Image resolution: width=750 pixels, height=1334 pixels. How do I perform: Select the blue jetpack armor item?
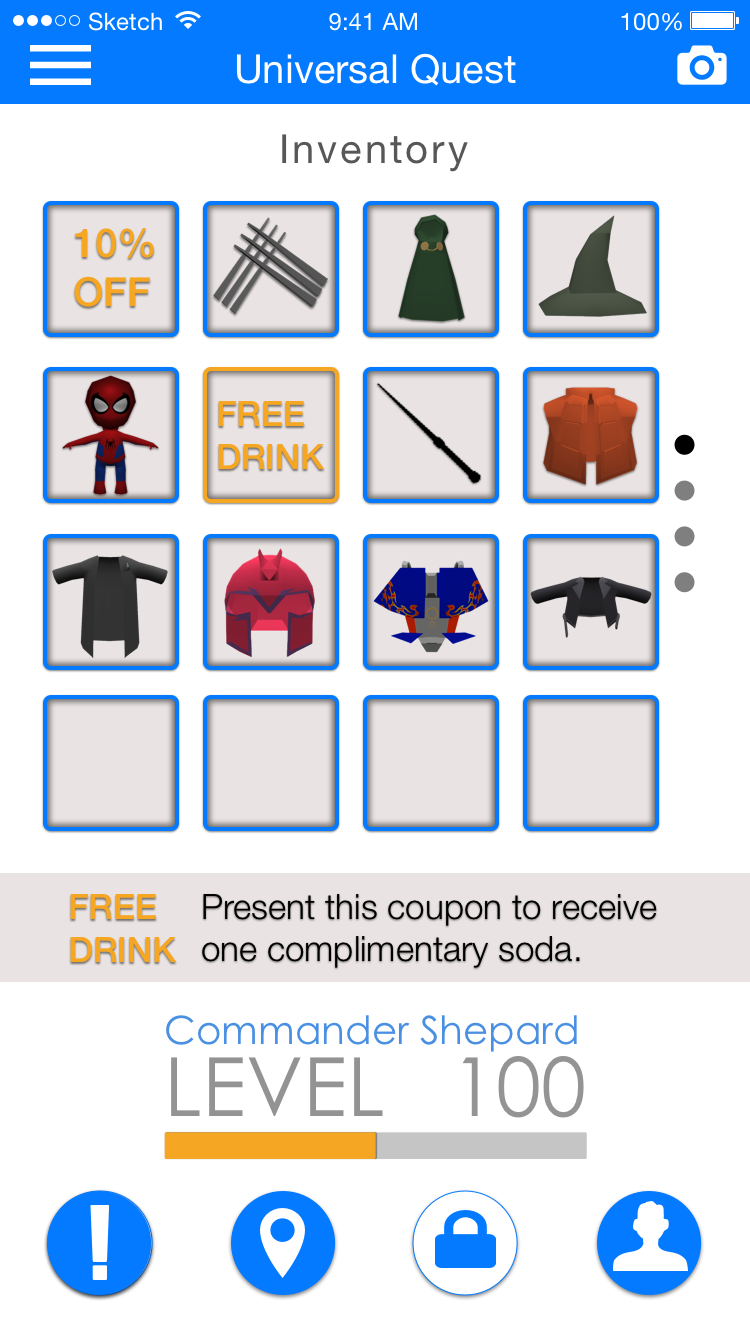(x=431, y=602)
